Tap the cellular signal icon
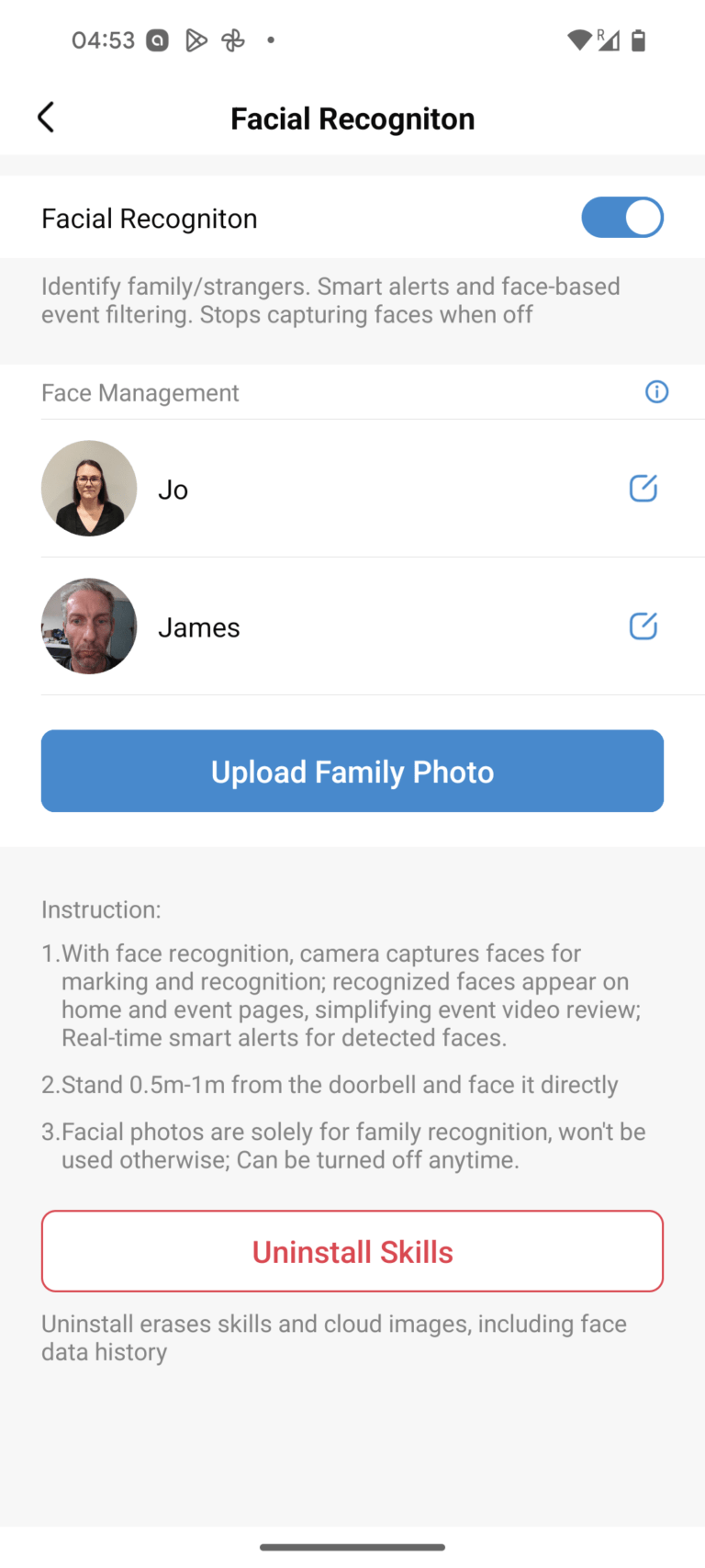 tap(608, 40)
